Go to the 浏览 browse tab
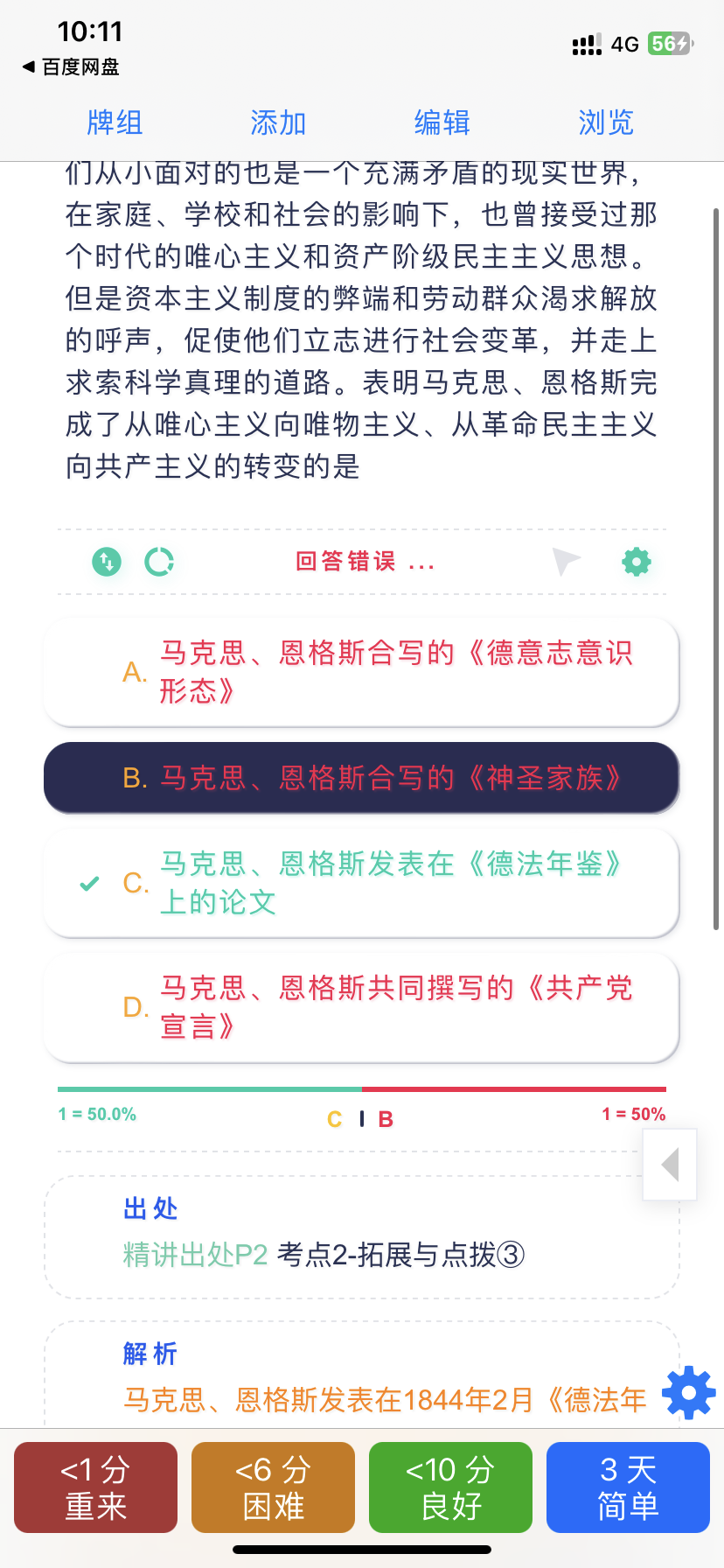724x1568 pixels. pyautogui.click(x=605, y=122)
